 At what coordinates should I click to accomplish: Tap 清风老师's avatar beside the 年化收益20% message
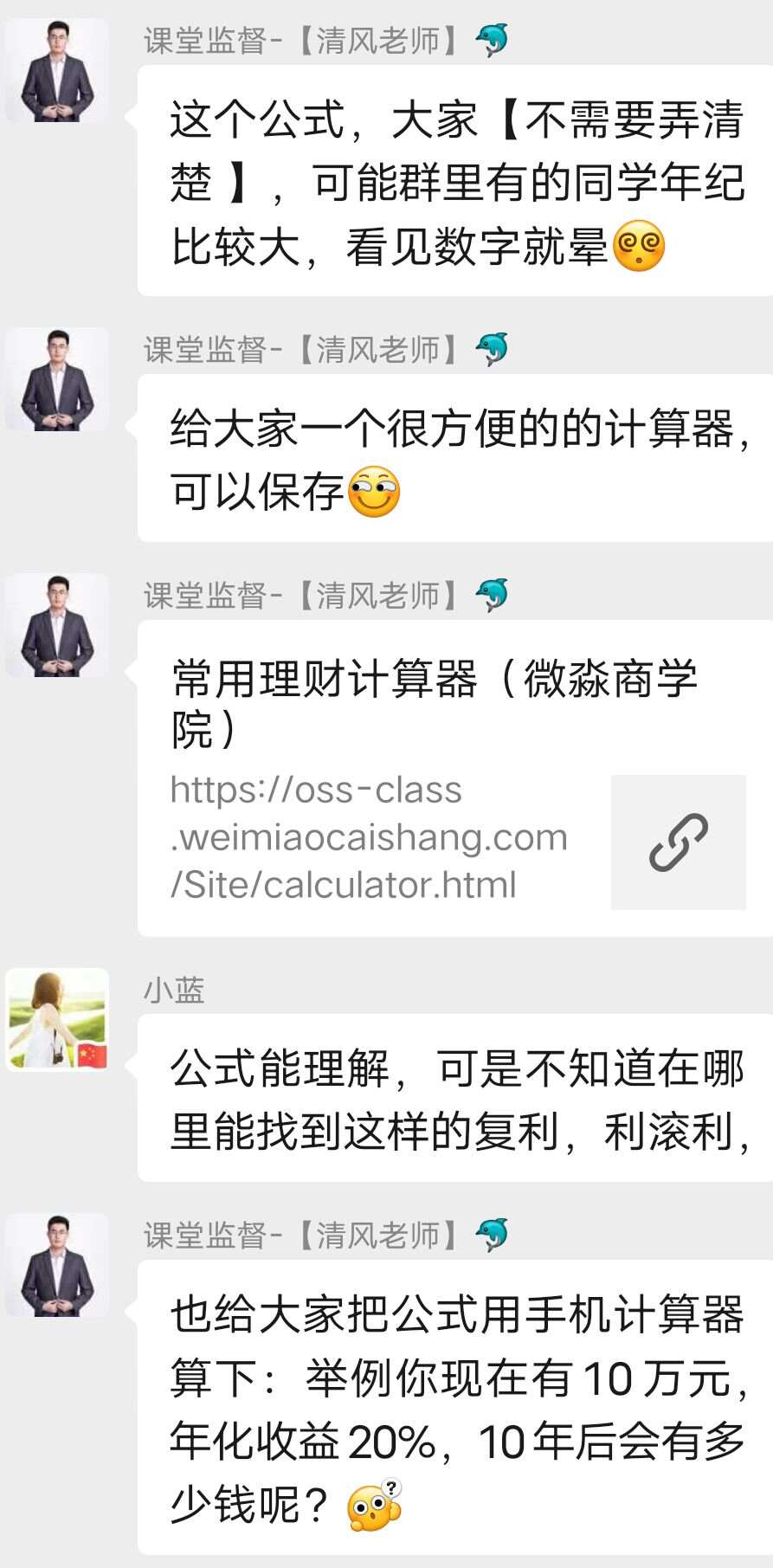(x=57, y=1265)
